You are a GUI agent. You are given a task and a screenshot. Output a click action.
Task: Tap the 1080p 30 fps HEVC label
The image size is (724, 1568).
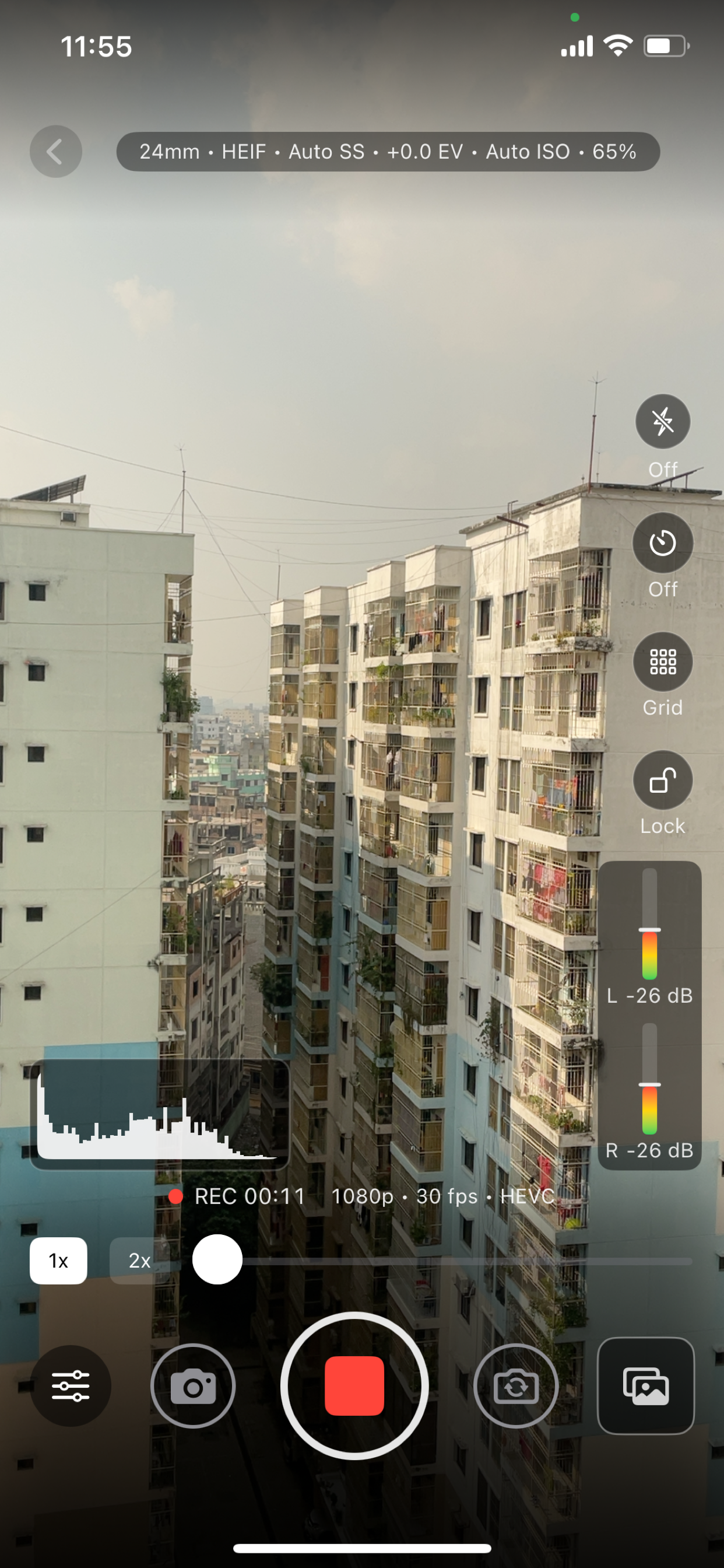[441, 1195]
